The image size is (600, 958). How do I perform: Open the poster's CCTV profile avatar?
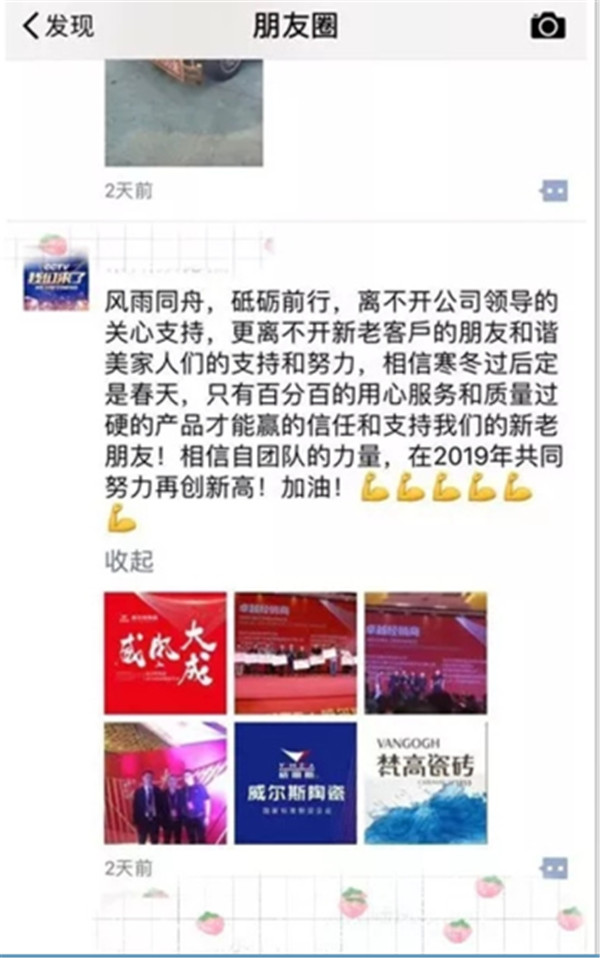click(55, 275)
